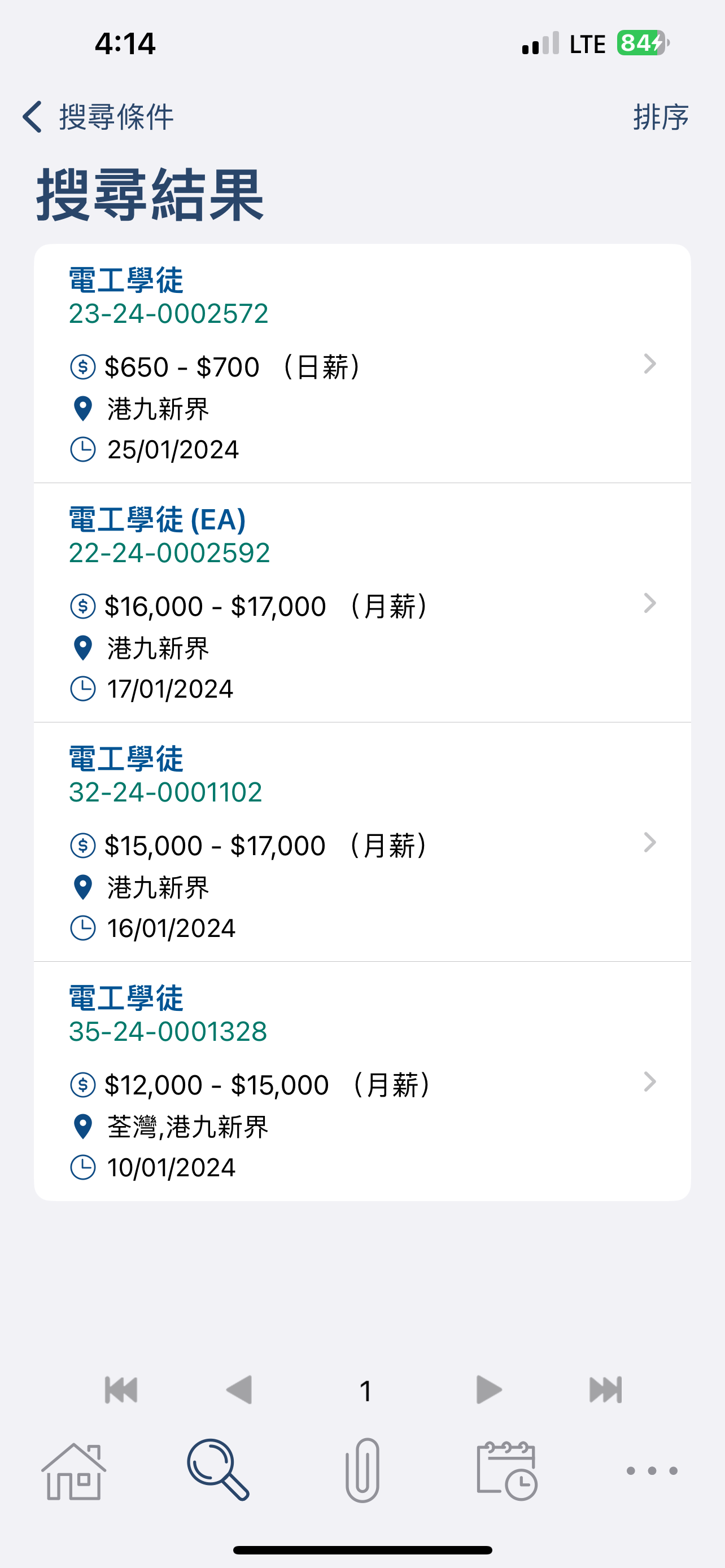
Task: Open the calendar clock tab
Action: [x=506, y=1470]
